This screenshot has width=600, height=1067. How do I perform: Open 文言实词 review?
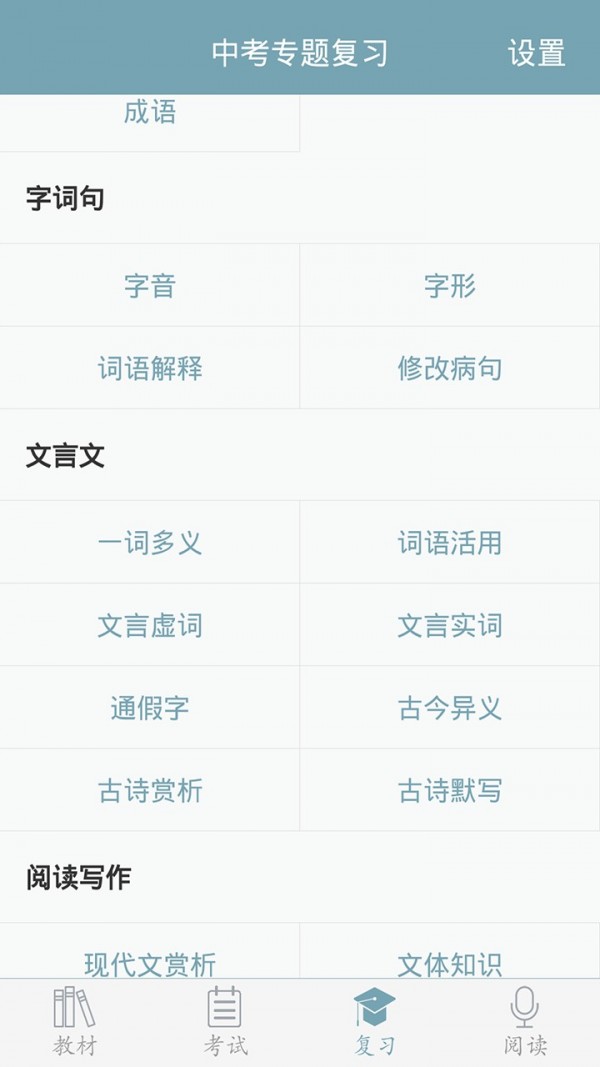coord(450,626)
